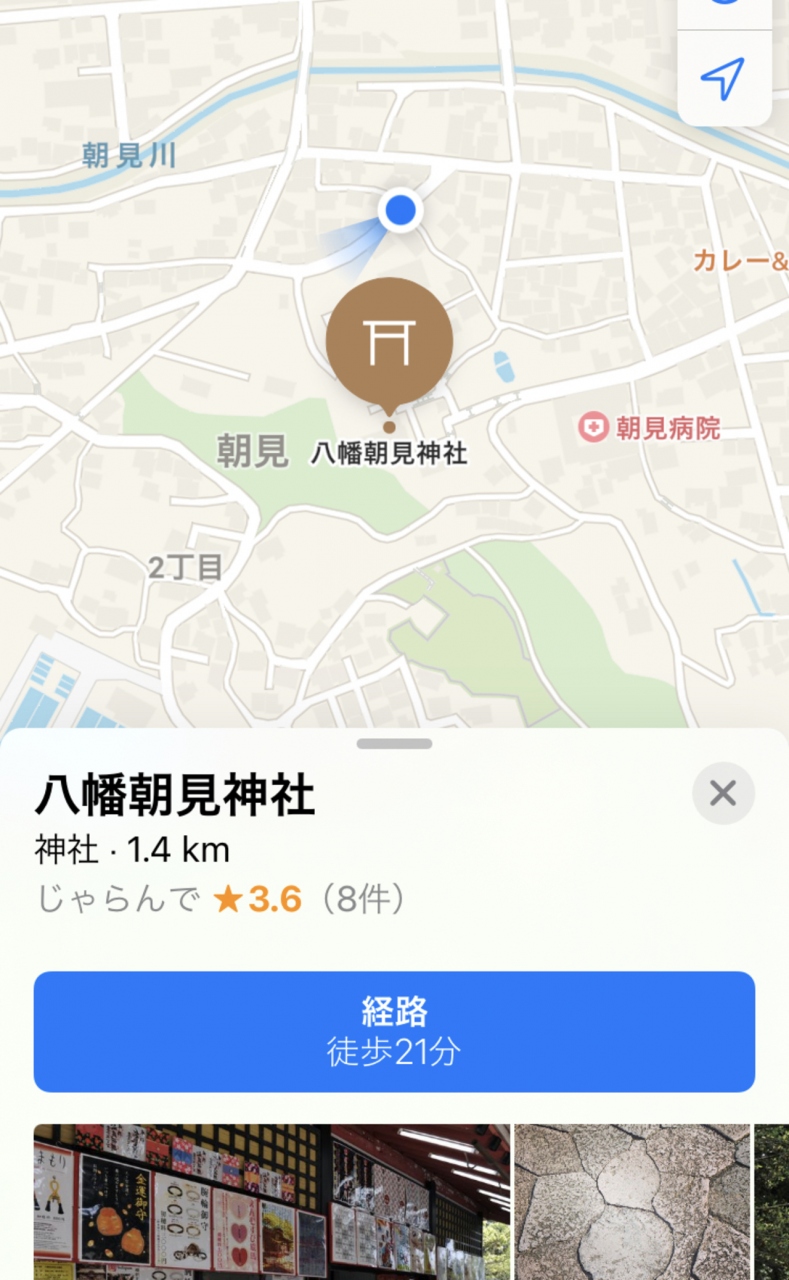This screenshot has height=1280, width=789.
Task: Close the 八幡朝見神社 place card
Action: 723,793
